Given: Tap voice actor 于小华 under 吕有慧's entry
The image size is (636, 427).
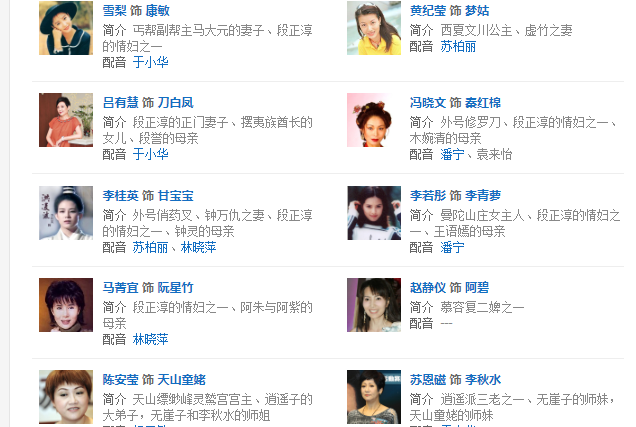Looking at the screenshot, I should tap(150, 154).
